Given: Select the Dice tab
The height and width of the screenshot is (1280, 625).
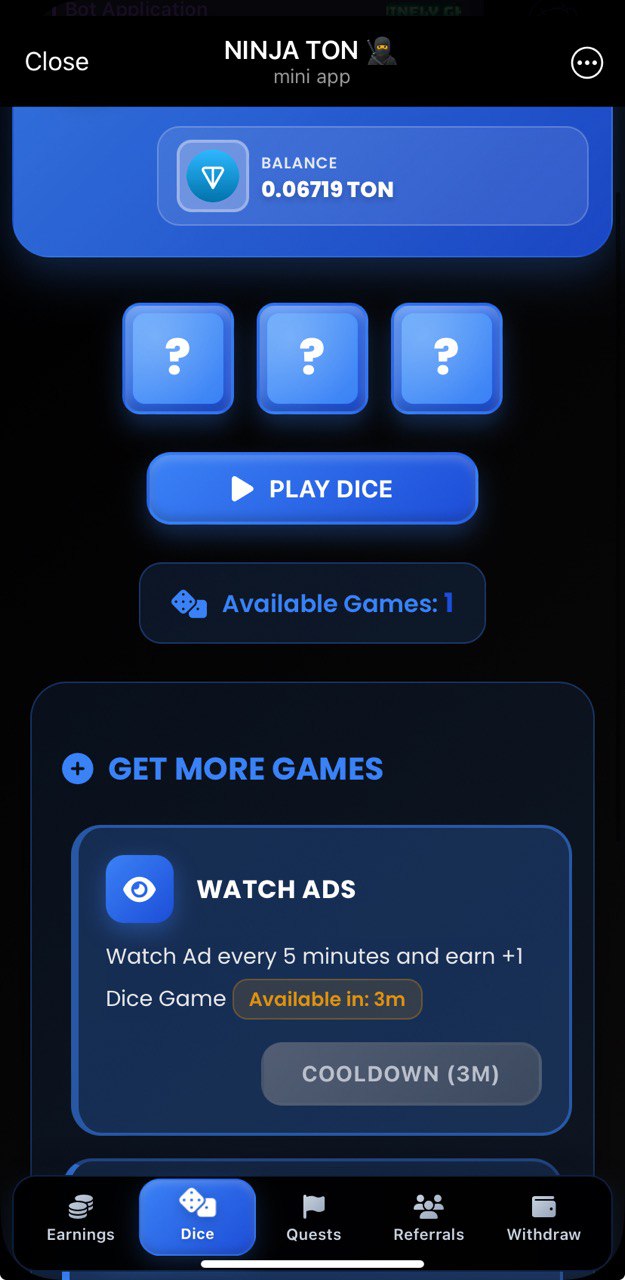Looking at the screenshot, I should pyautogui.click(x=197, y=1217).
